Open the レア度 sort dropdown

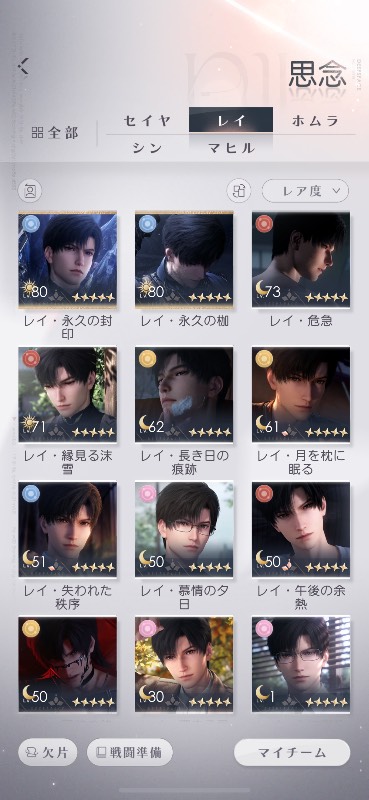point(305,191)
